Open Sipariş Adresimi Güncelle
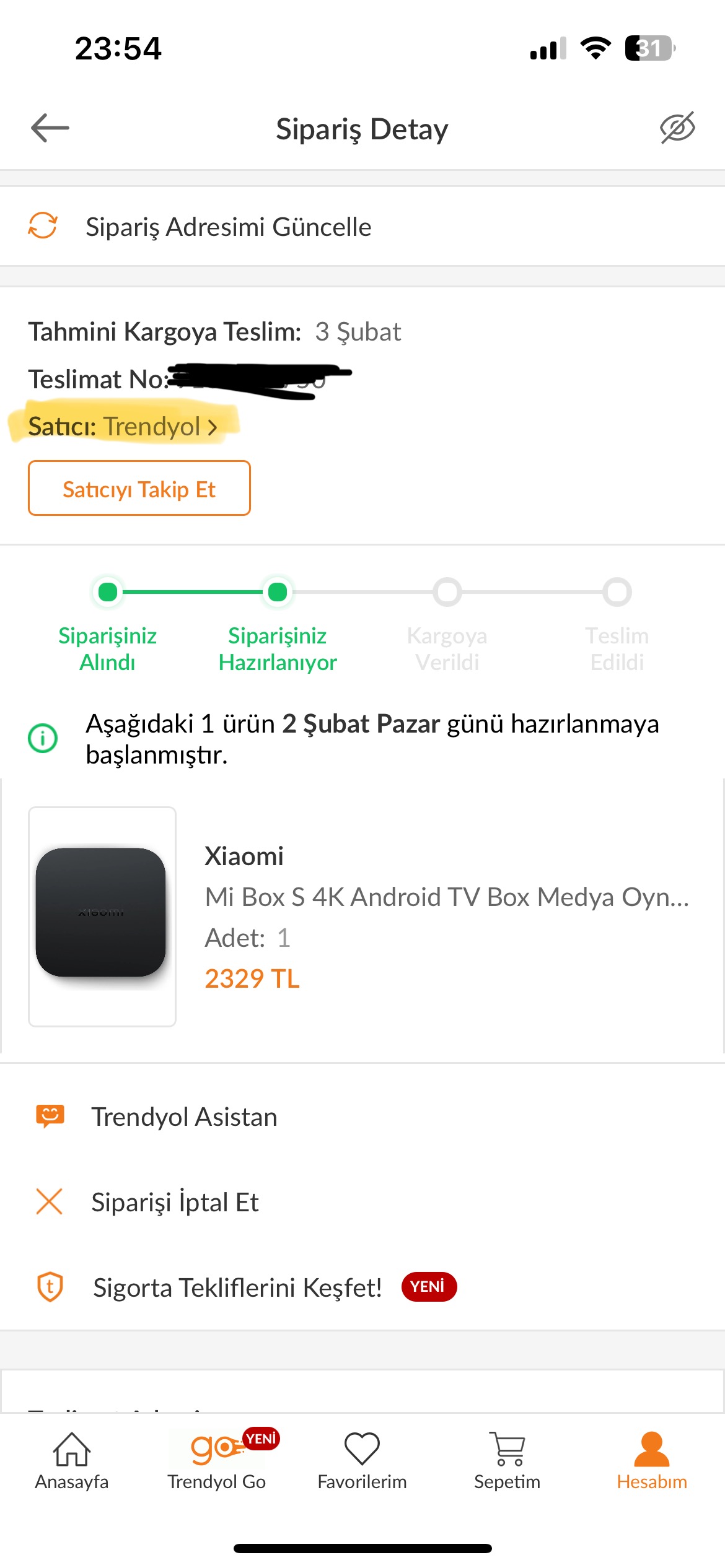725x1568 pixels. tap(228, 227)
